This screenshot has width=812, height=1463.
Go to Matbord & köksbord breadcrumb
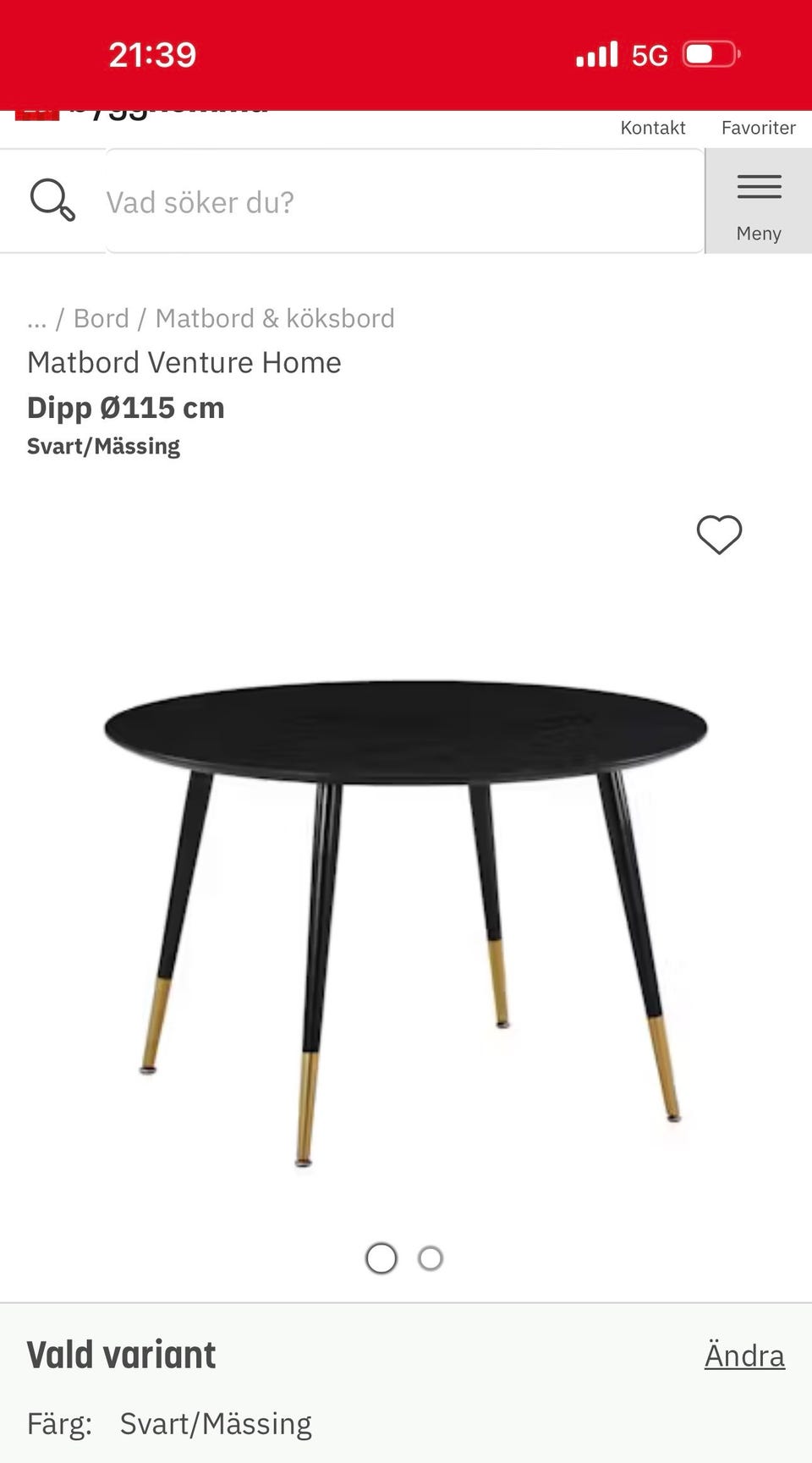click(275, 318)
